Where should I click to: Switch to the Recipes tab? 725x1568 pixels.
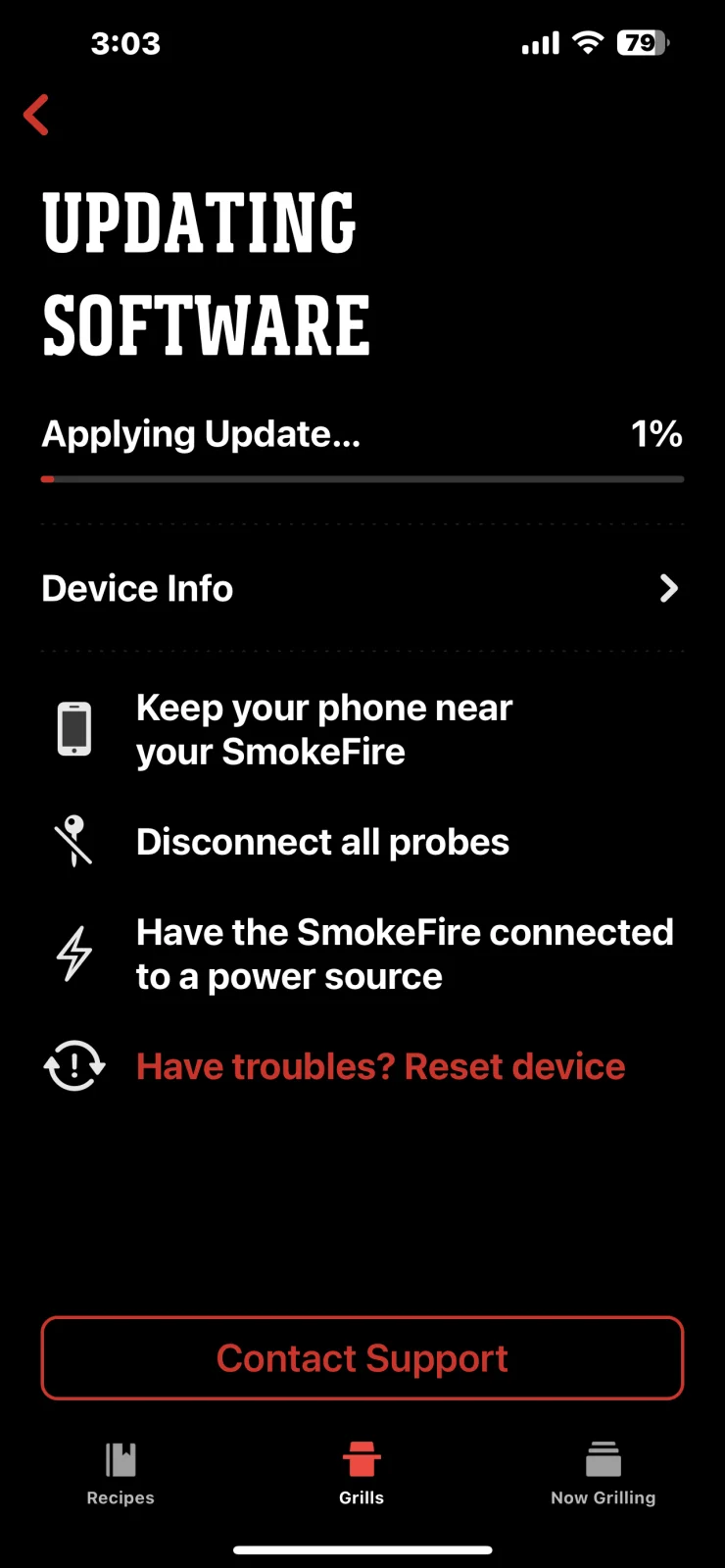[121, 1473]
